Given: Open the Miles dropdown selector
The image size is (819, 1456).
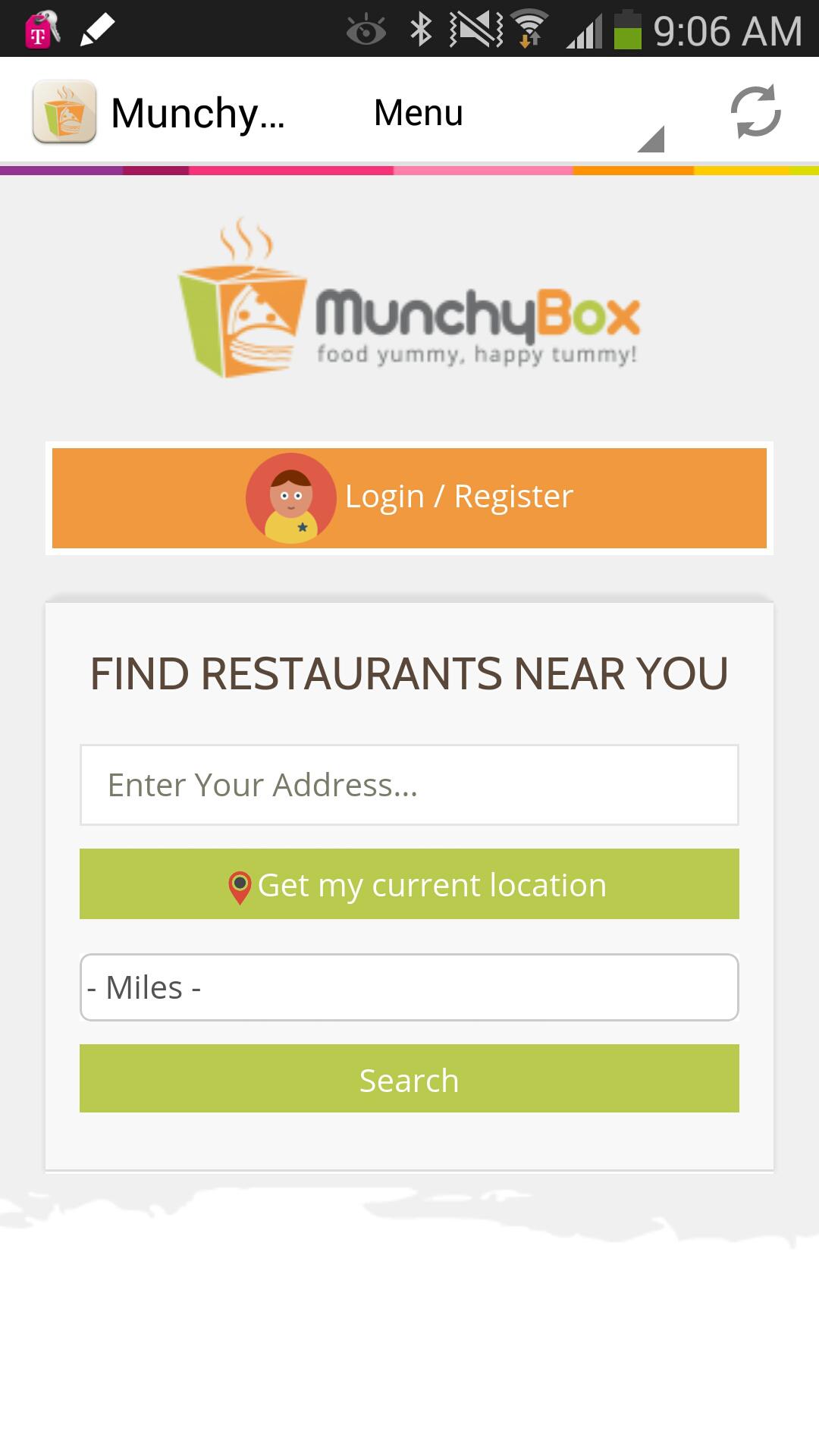Looking at the screenshot, I should pyautogui.click(x=409, y=987).
